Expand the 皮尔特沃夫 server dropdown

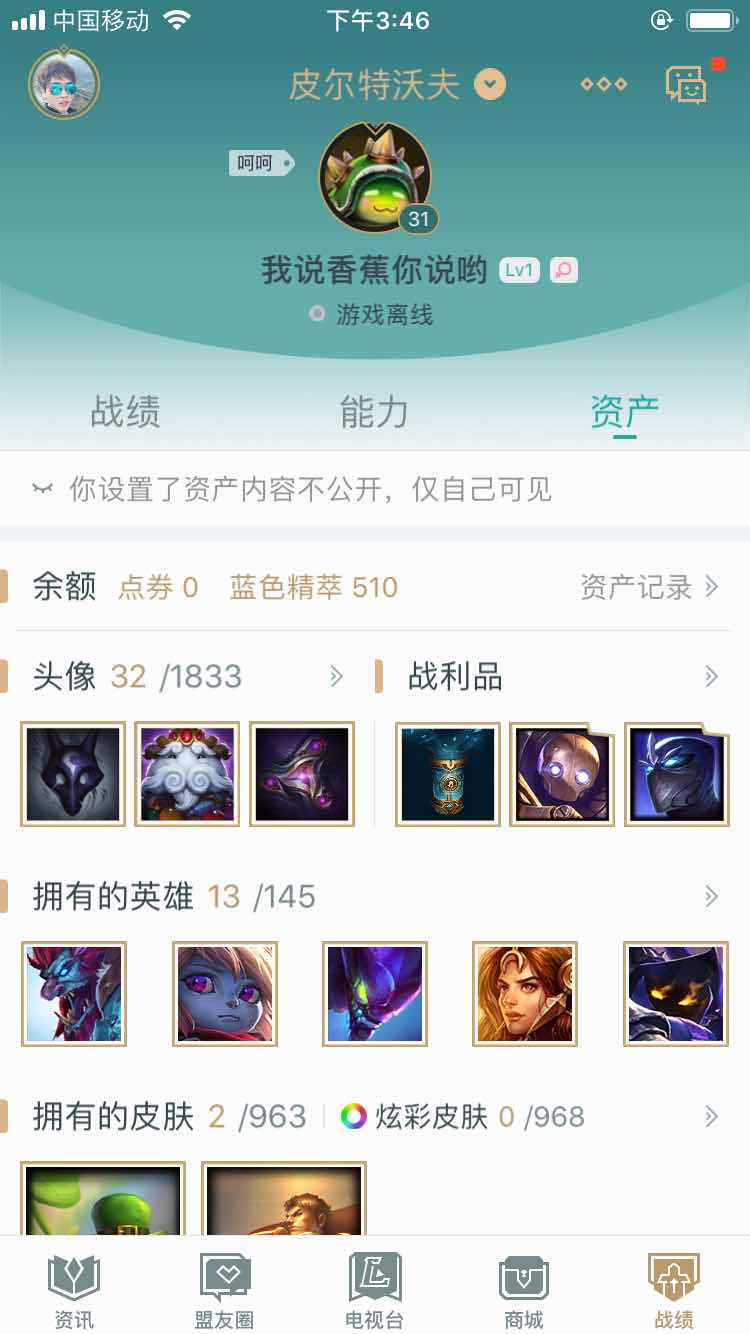490,84
